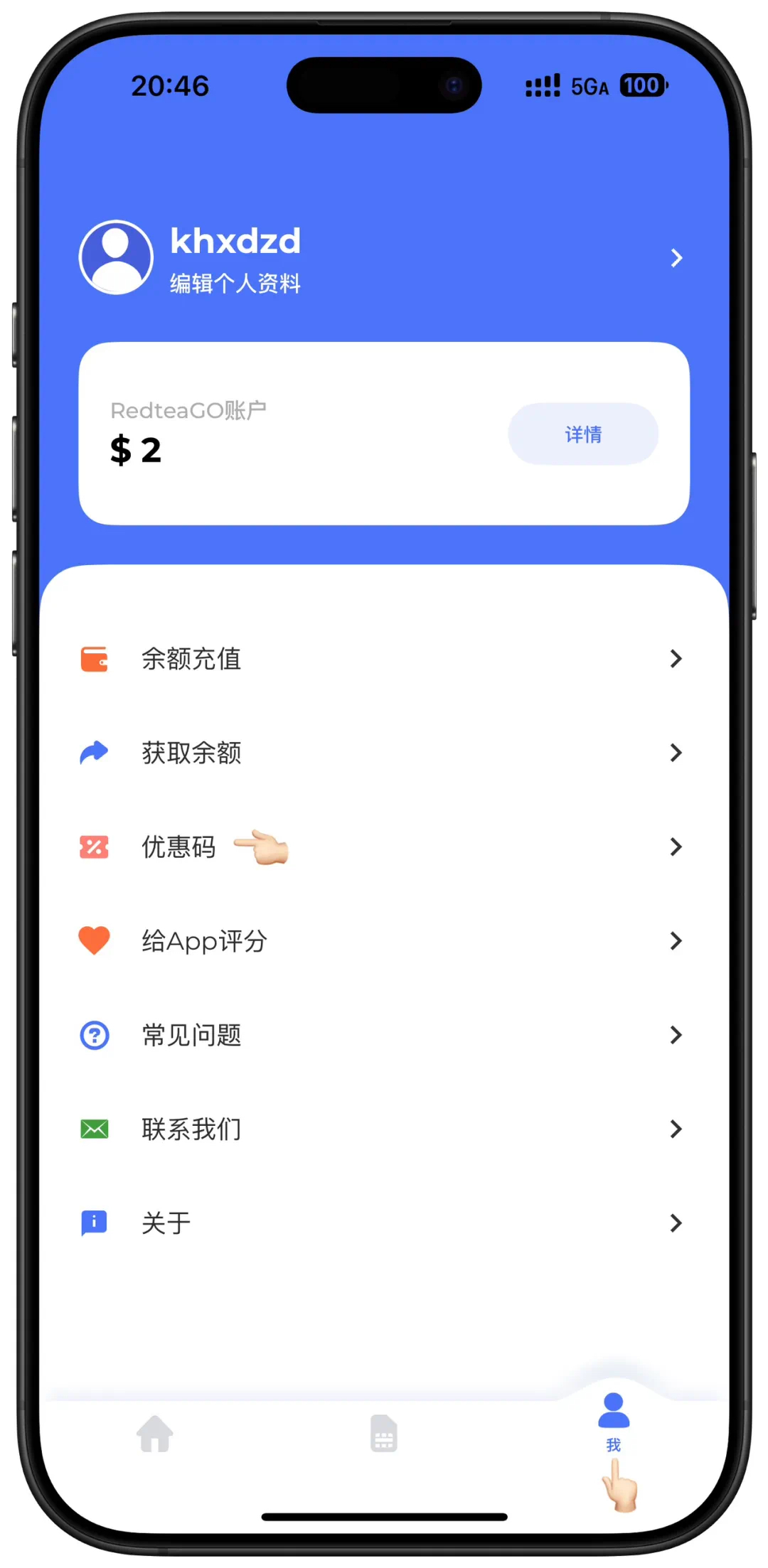Select the 我 profile tab
The height and width of the screenshot is (1568, 768).
tap(613, 1420)
